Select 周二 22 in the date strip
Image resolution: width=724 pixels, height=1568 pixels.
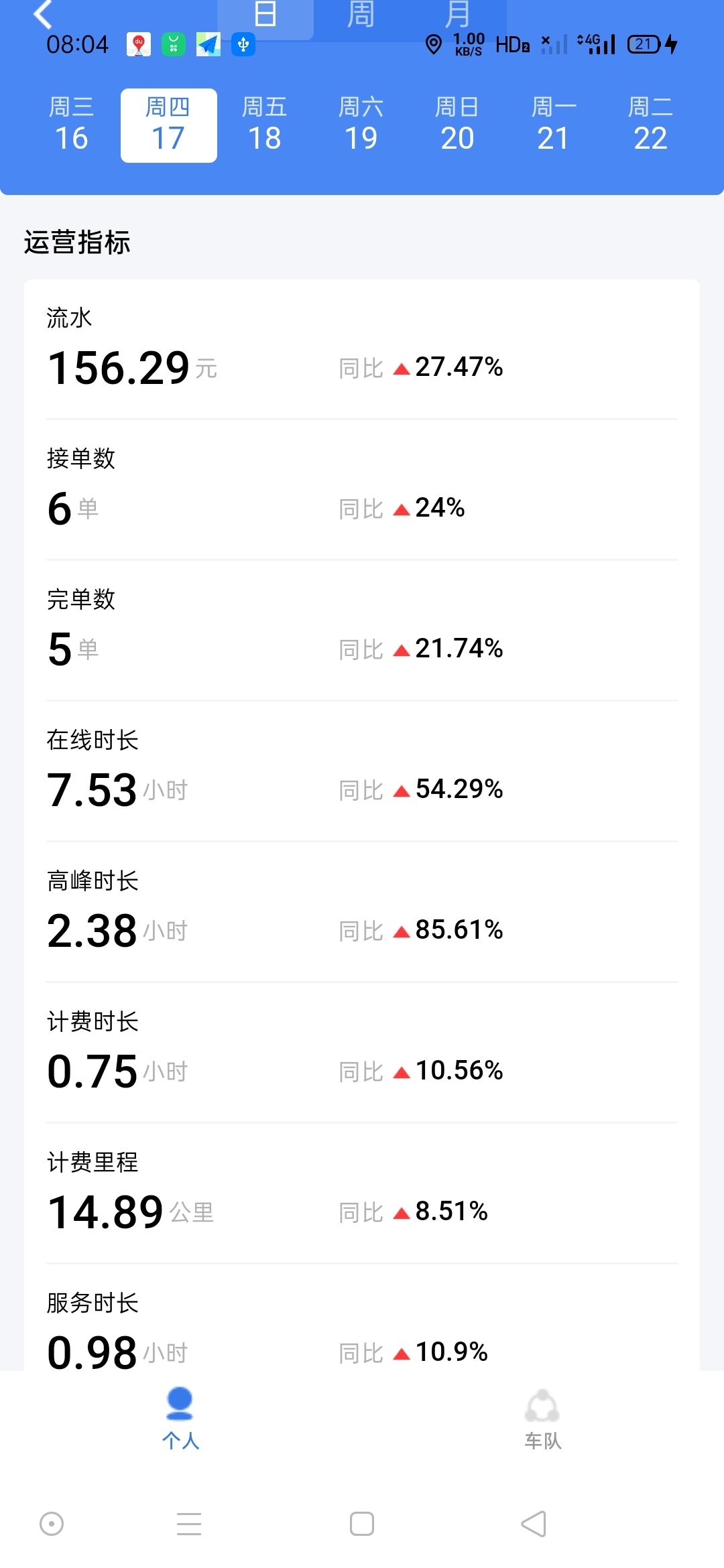pyautogui.click(x=650, y=125)
